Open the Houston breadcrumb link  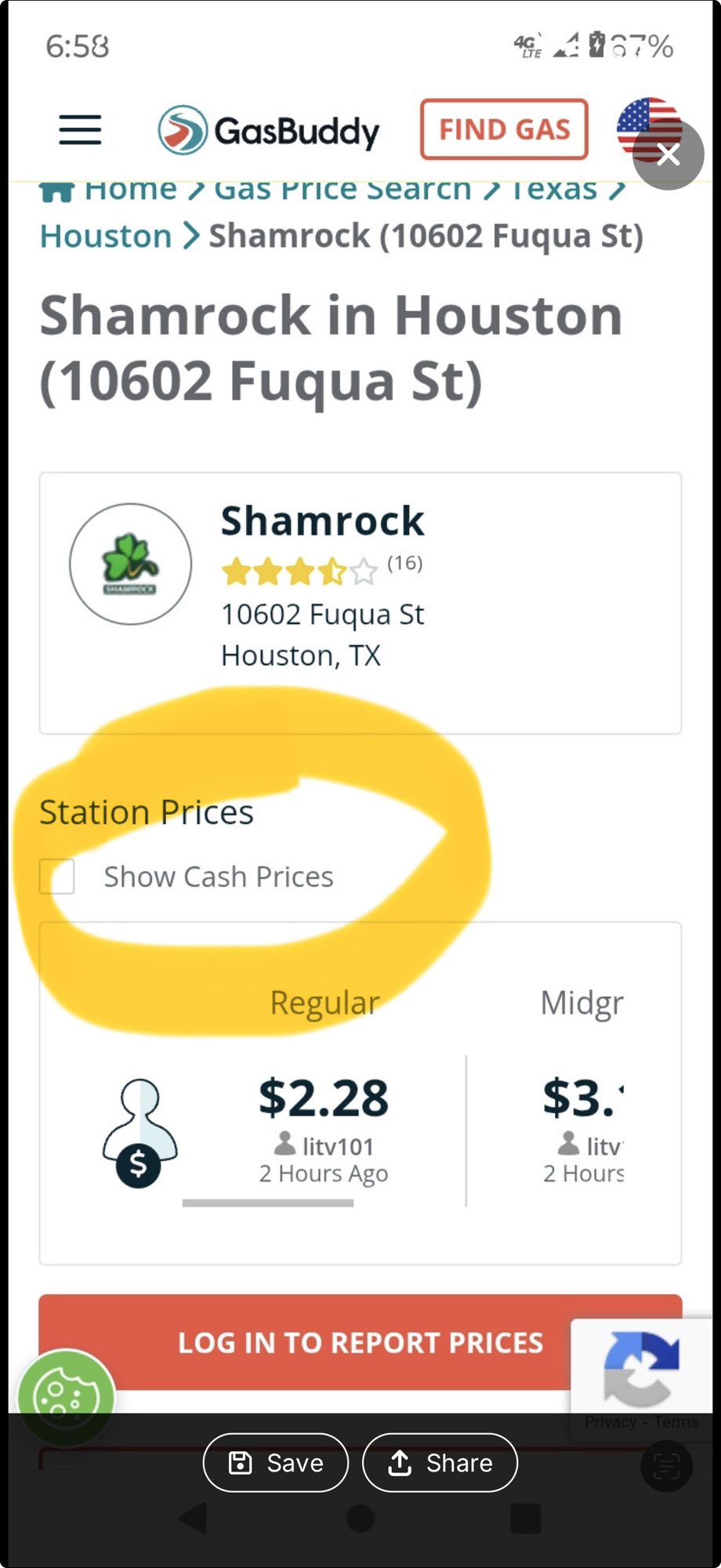[106, 236]
